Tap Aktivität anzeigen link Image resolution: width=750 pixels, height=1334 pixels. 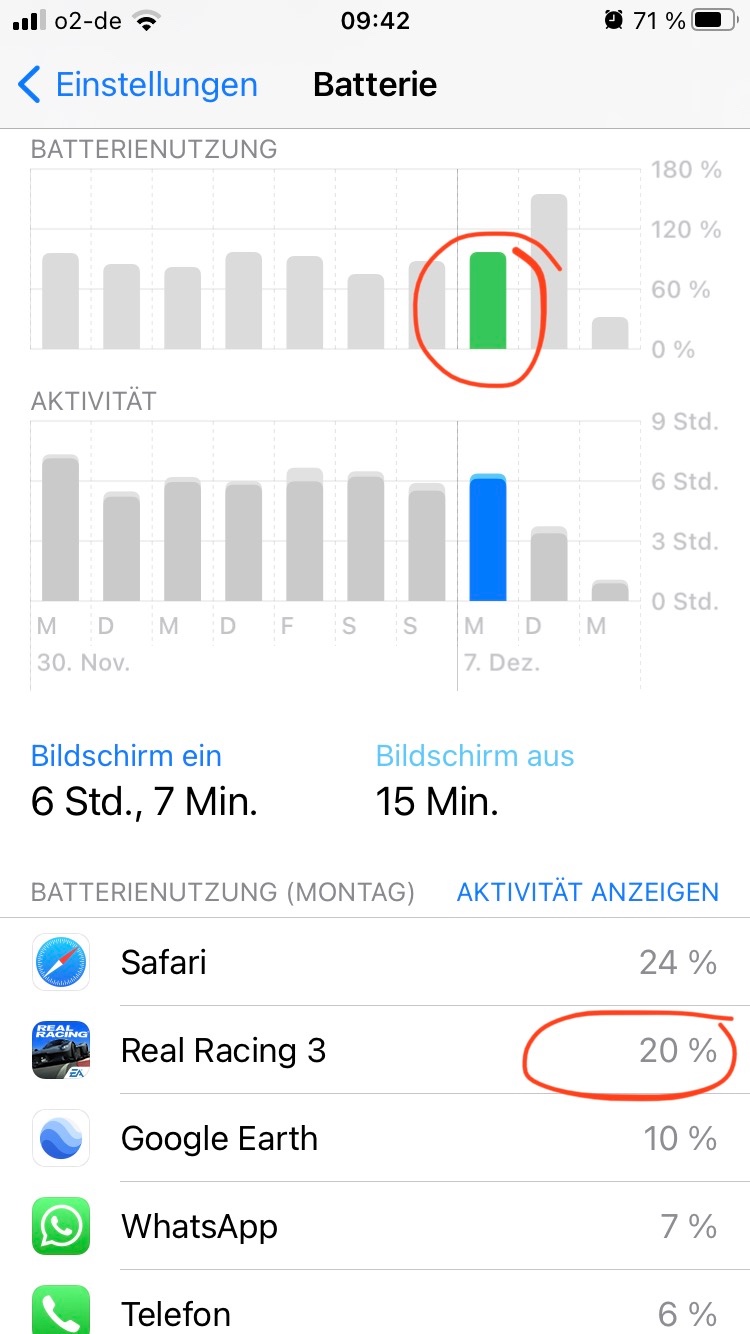click(x=587, y=892)
